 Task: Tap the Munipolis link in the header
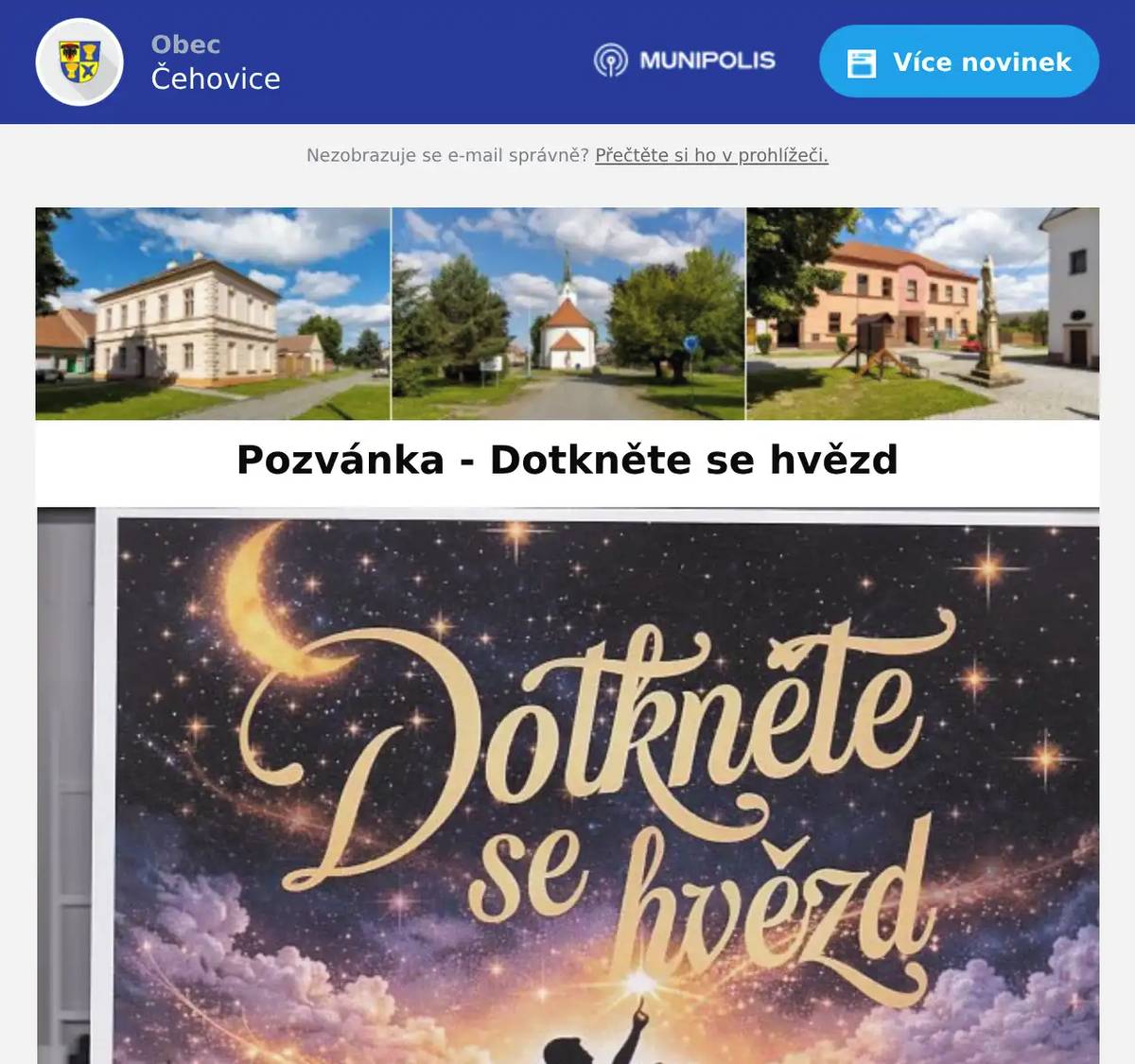coord(685,61)
